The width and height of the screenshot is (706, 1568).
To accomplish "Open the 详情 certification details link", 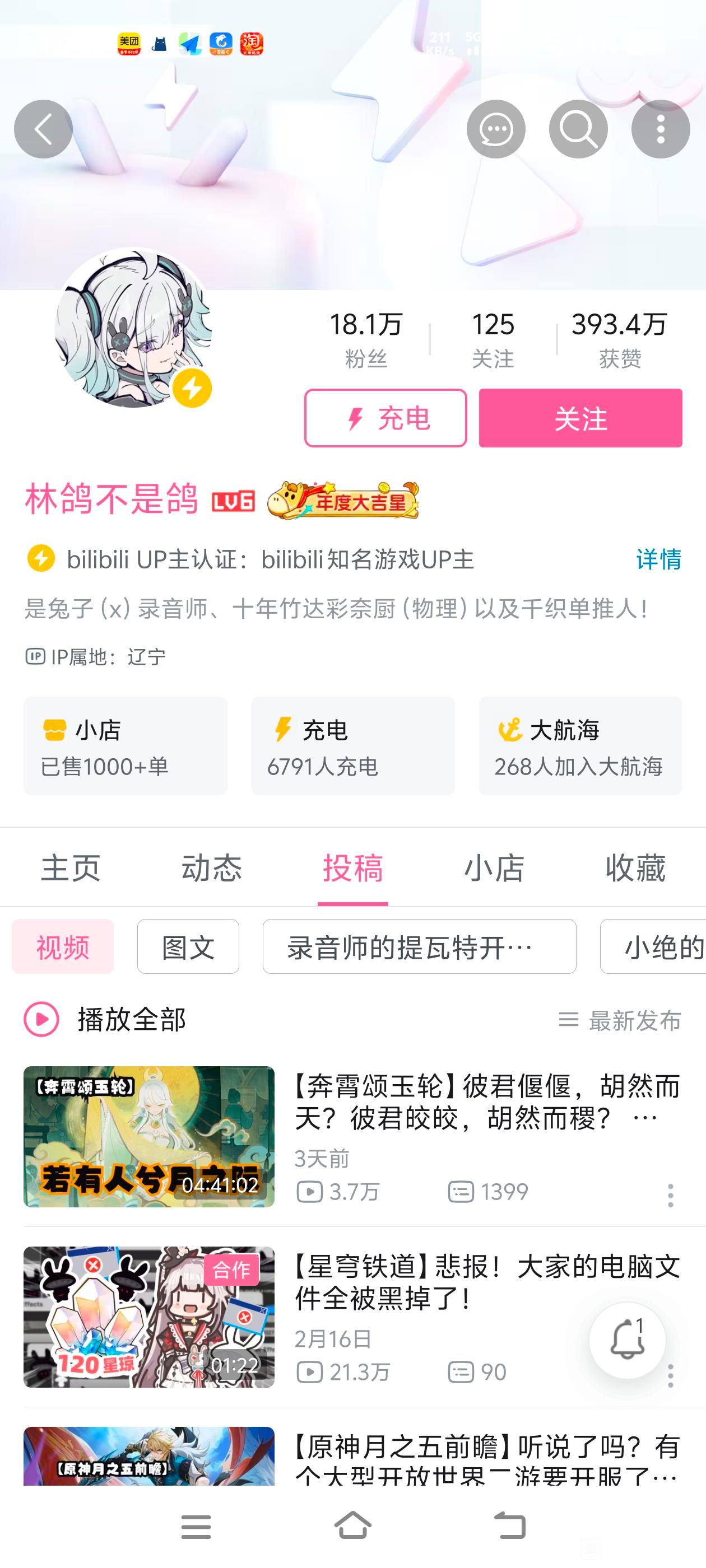I will [658, 559].
